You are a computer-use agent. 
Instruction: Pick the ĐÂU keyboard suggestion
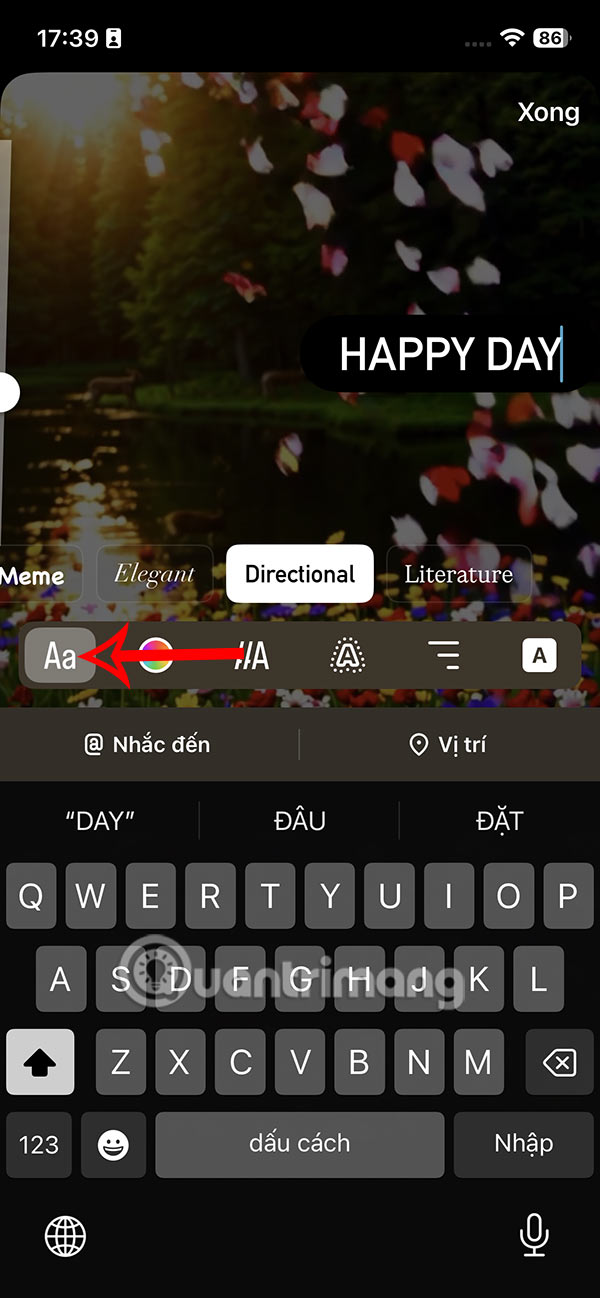tap(300, 821)
